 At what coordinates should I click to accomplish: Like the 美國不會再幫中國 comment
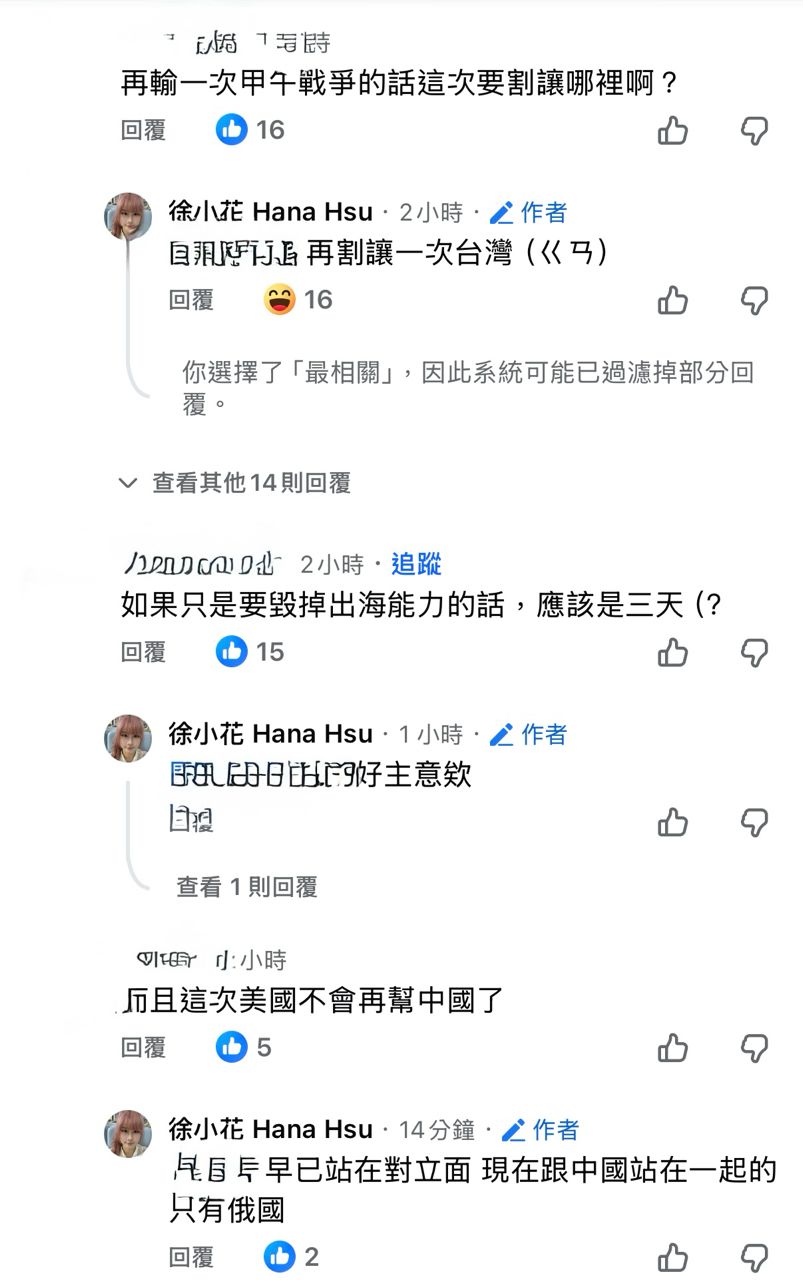[x=673, y=1048]
